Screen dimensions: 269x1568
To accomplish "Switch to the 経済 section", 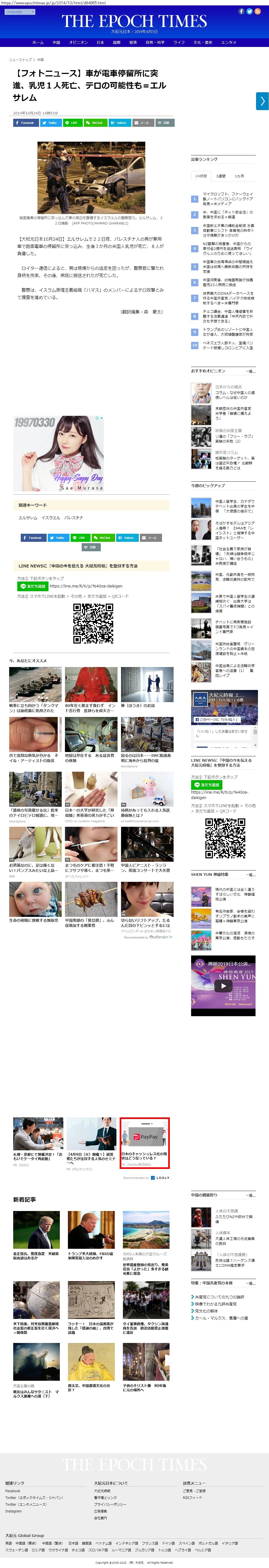I will (133, 43).
